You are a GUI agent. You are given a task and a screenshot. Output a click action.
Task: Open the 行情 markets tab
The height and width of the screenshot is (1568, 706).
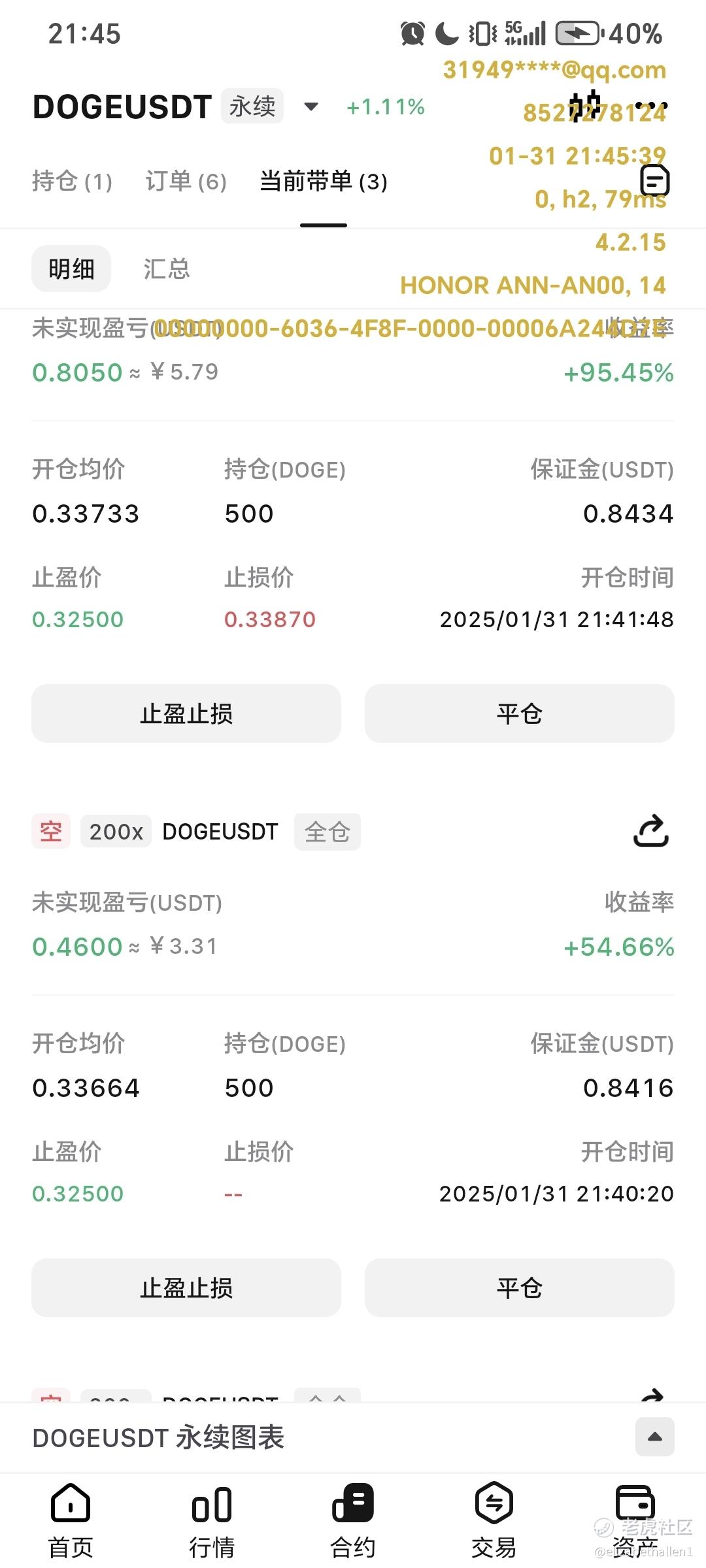point(212,1520)
